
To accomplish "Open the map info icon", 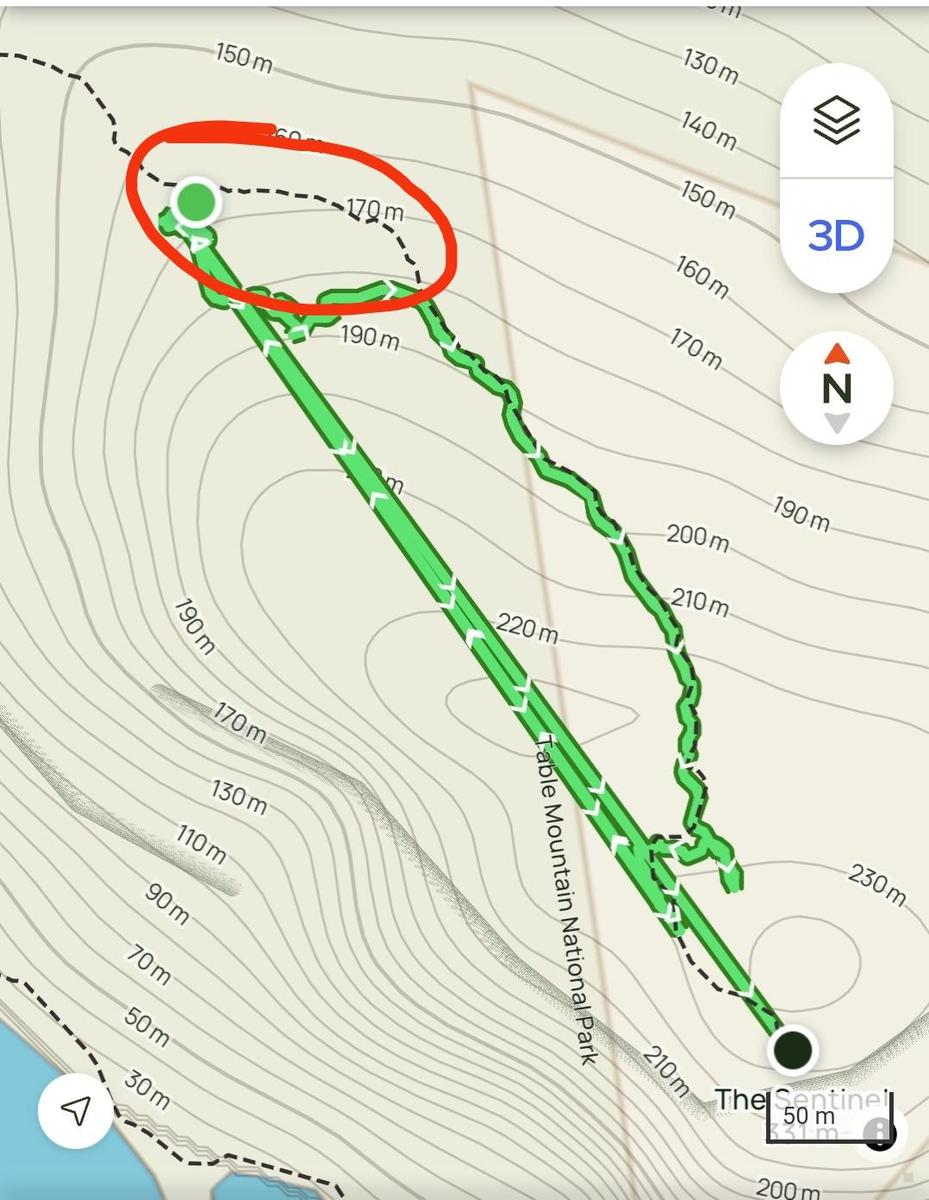I will coord(880,1132).
